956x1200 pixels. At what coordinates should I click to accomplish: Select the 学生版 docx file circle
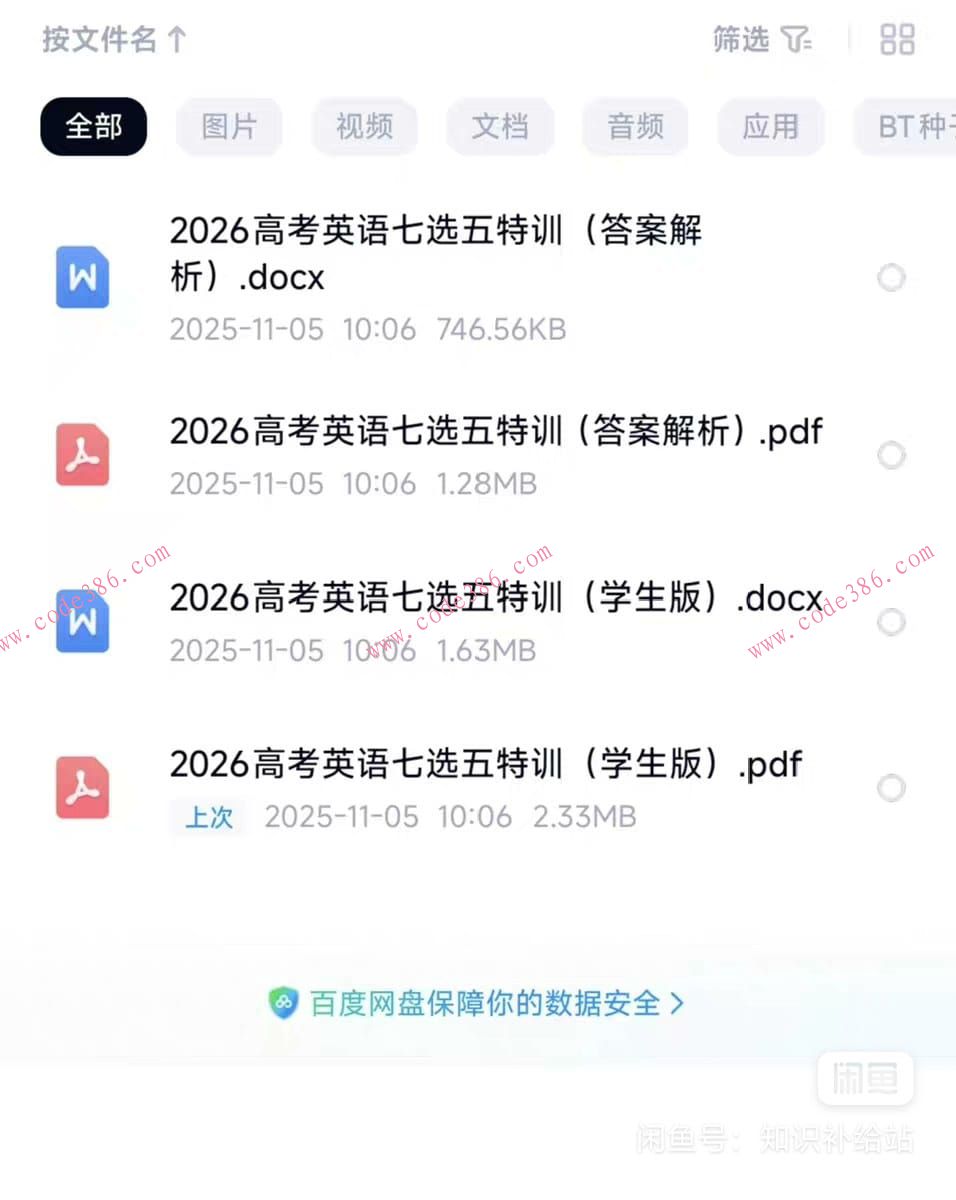pyautogui.click(x=890, y=621)
